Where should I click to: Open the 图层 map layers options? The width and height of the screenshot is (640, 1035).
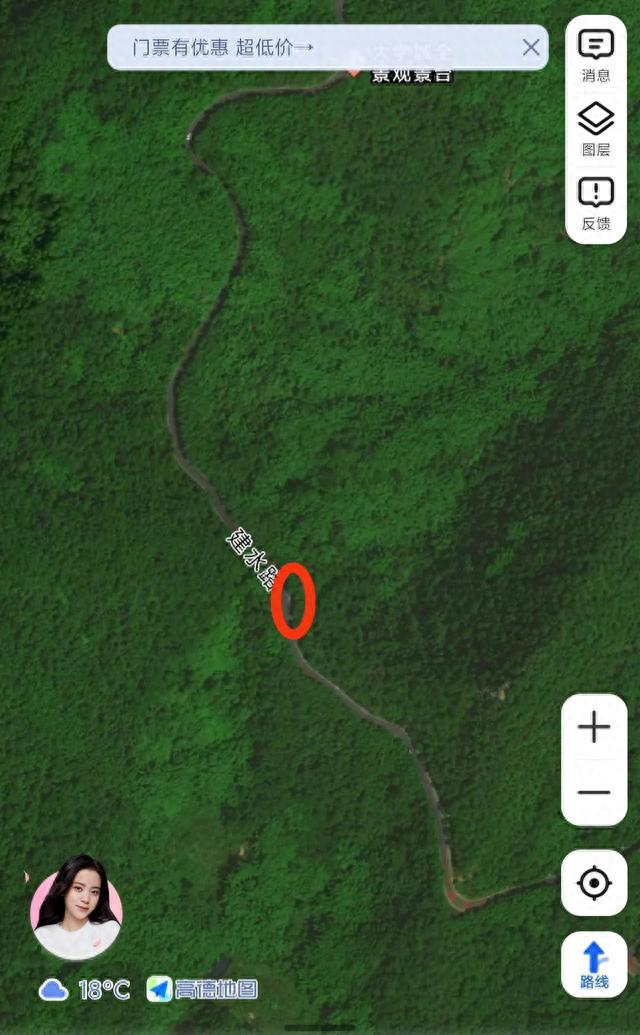coord(596,130)
